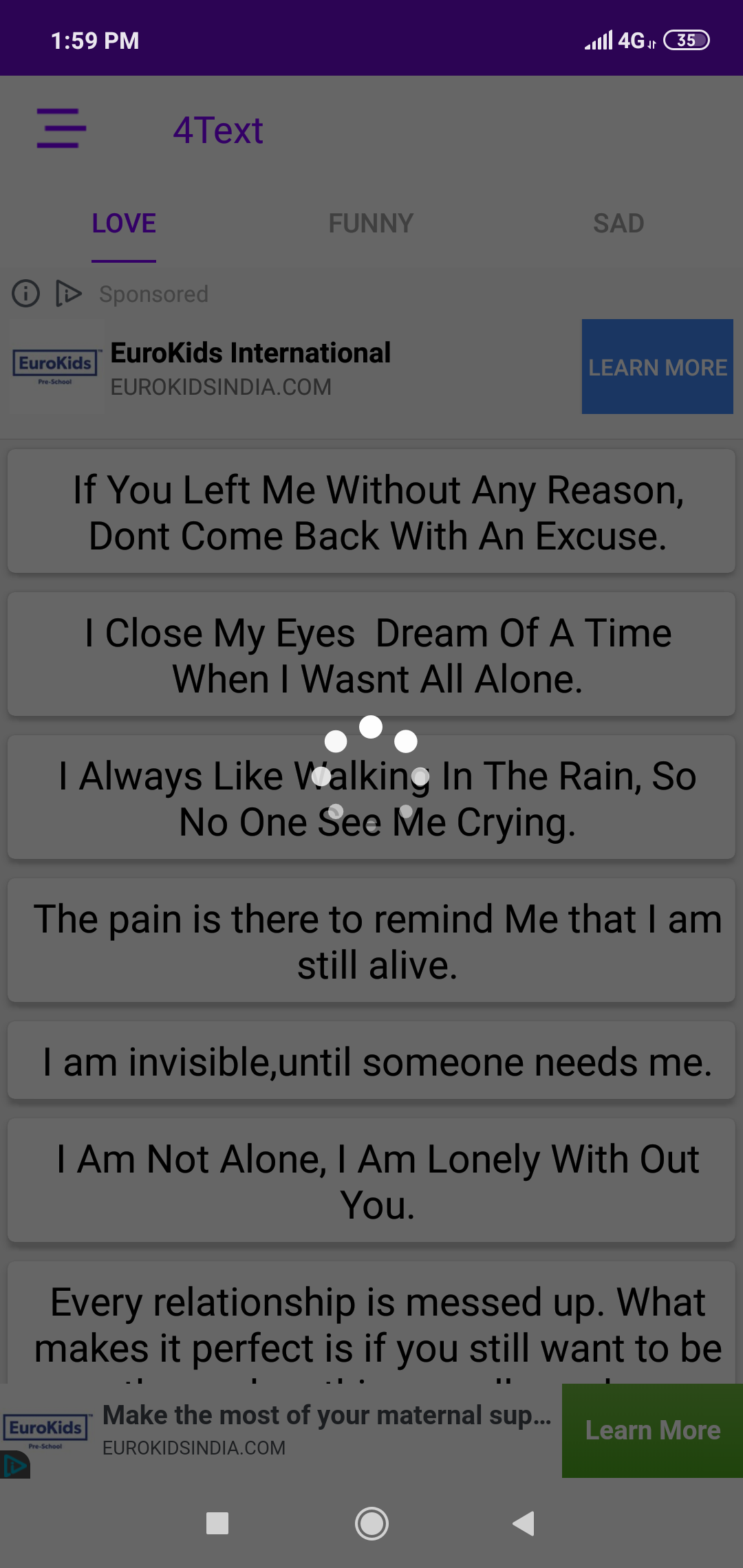The width and height of the screenshot is (743, 1568).
Task: Open the navigation drawer menu
Action: coord(61,128)
